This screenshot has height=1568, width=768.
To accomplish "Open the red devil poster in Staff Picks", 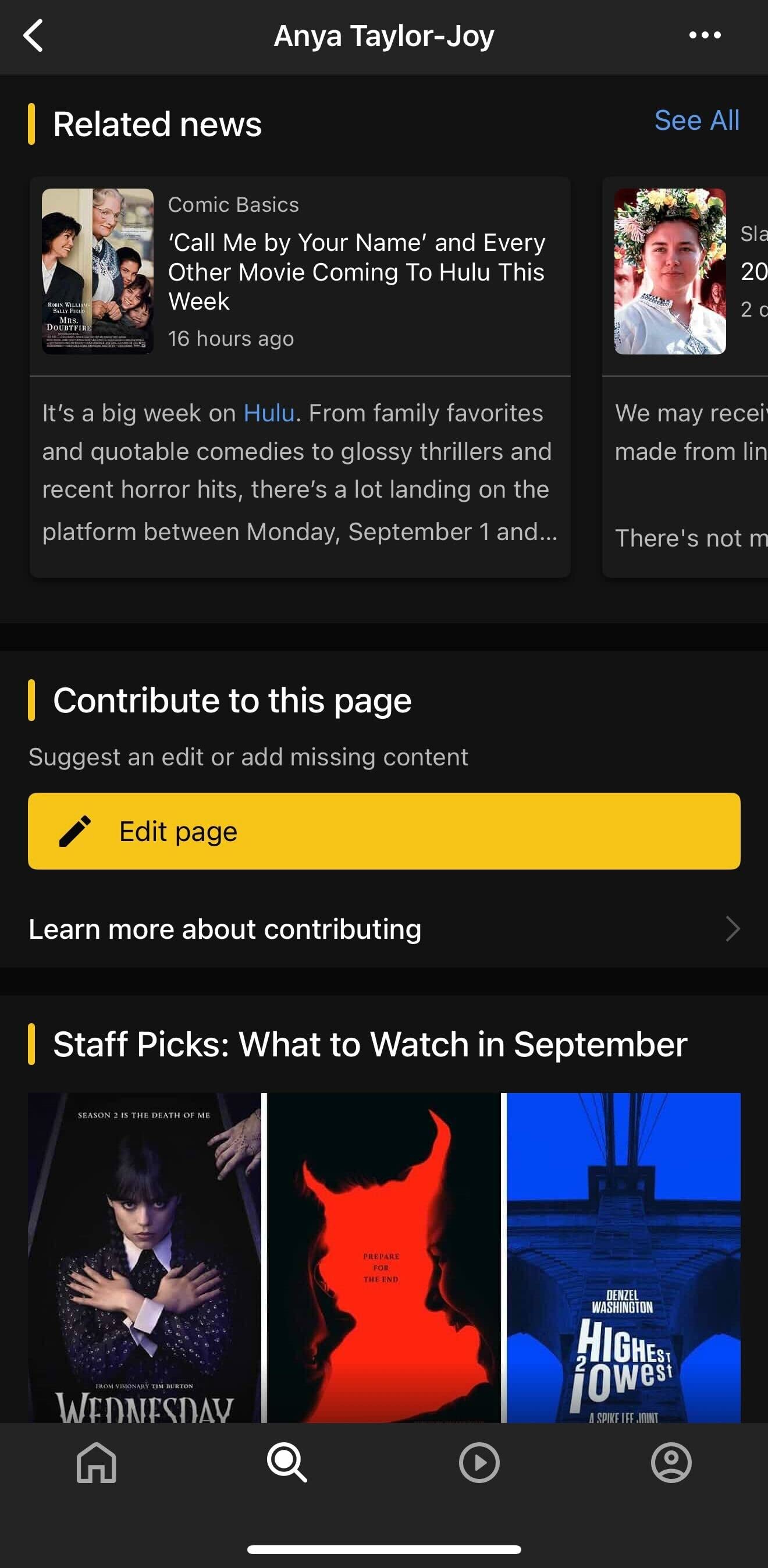I will pyautogui.click(x=384, y=1258).
